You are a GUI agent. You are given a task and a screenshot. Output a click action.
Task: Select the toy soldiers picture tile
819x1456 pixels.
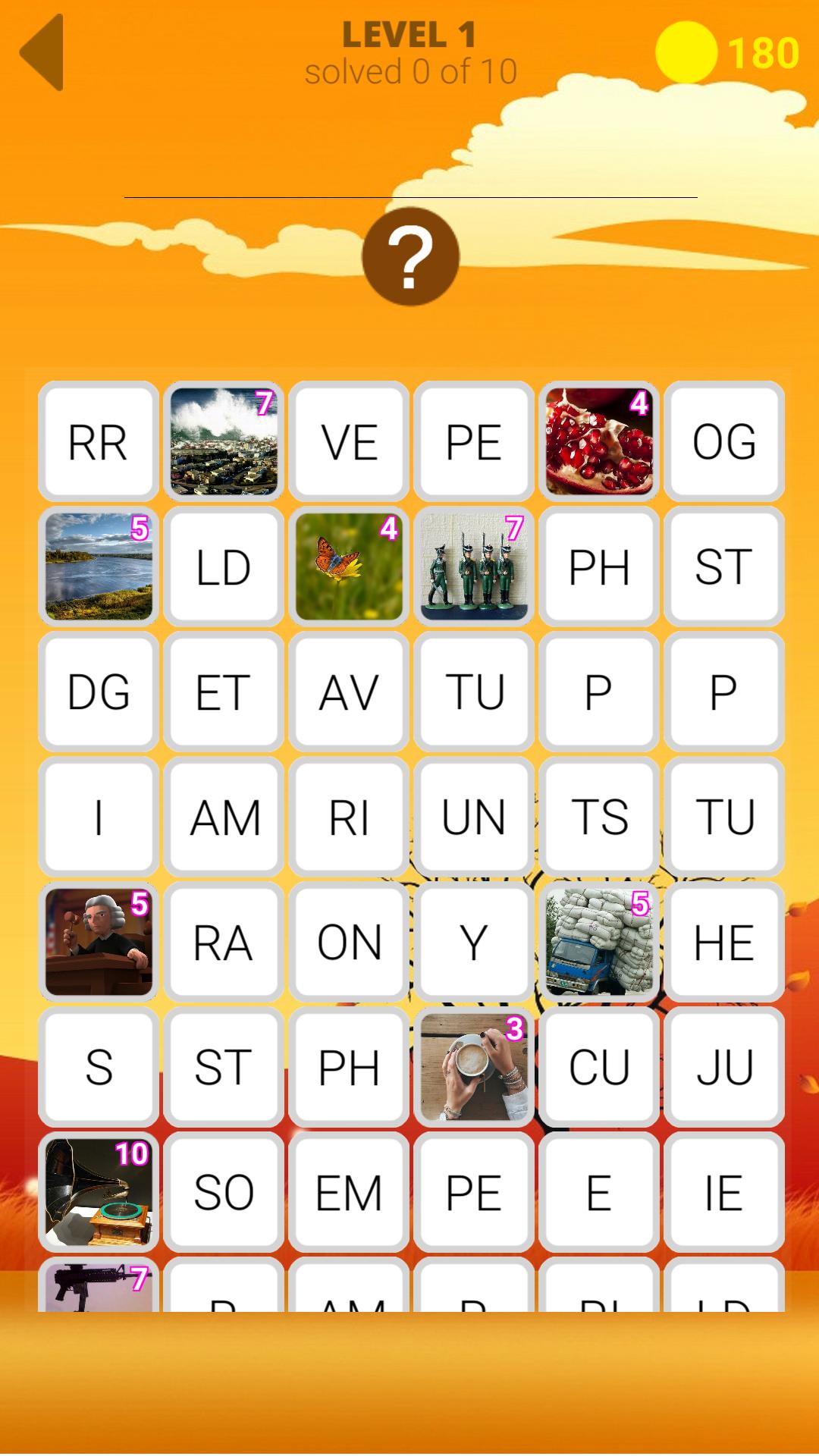[474, 566]
